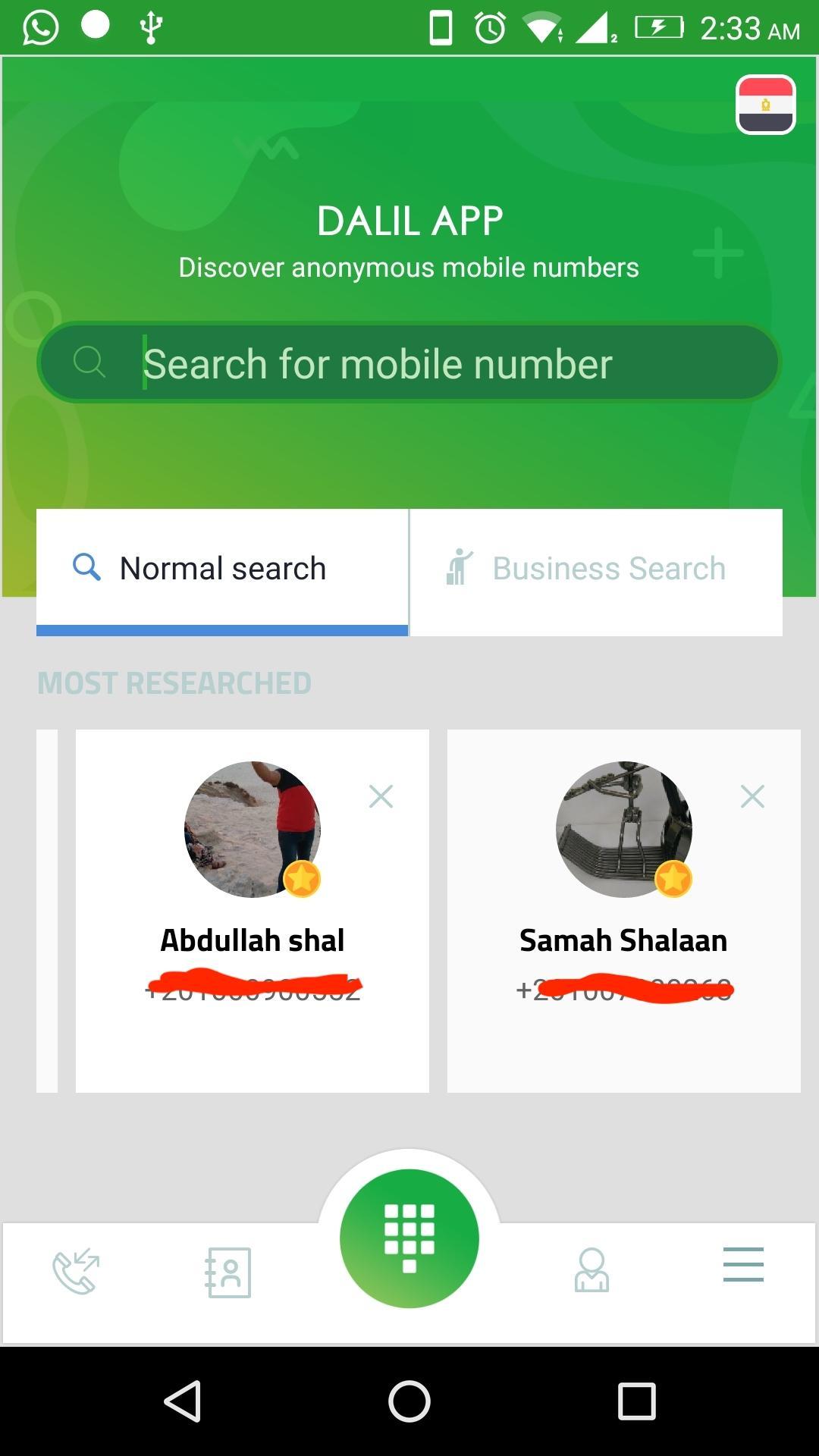Tap the system back button
The width and height of the screenshot is (819, 1456).
tap(183, 1400)
